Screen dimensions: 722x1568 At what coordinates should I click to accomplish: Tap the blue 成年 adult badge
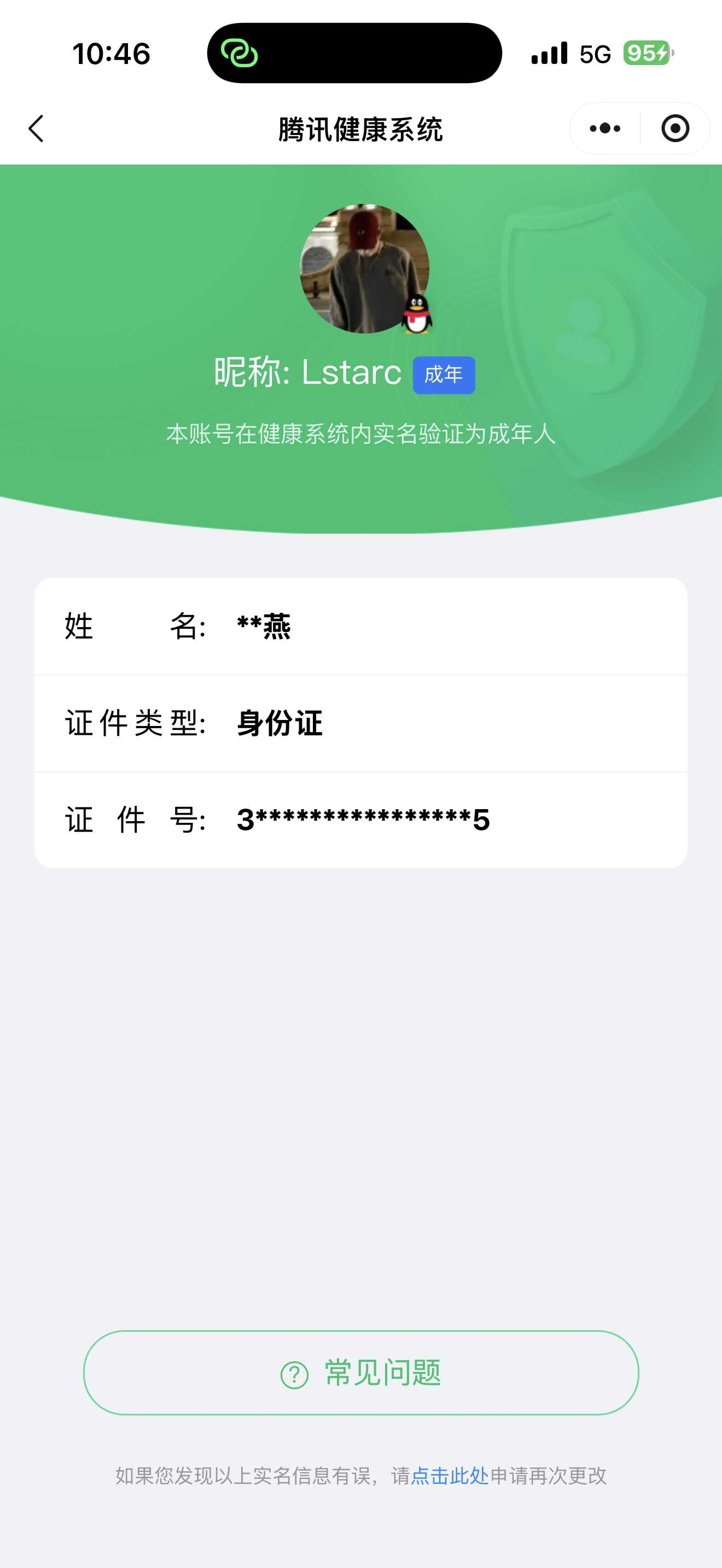(444, 375)
